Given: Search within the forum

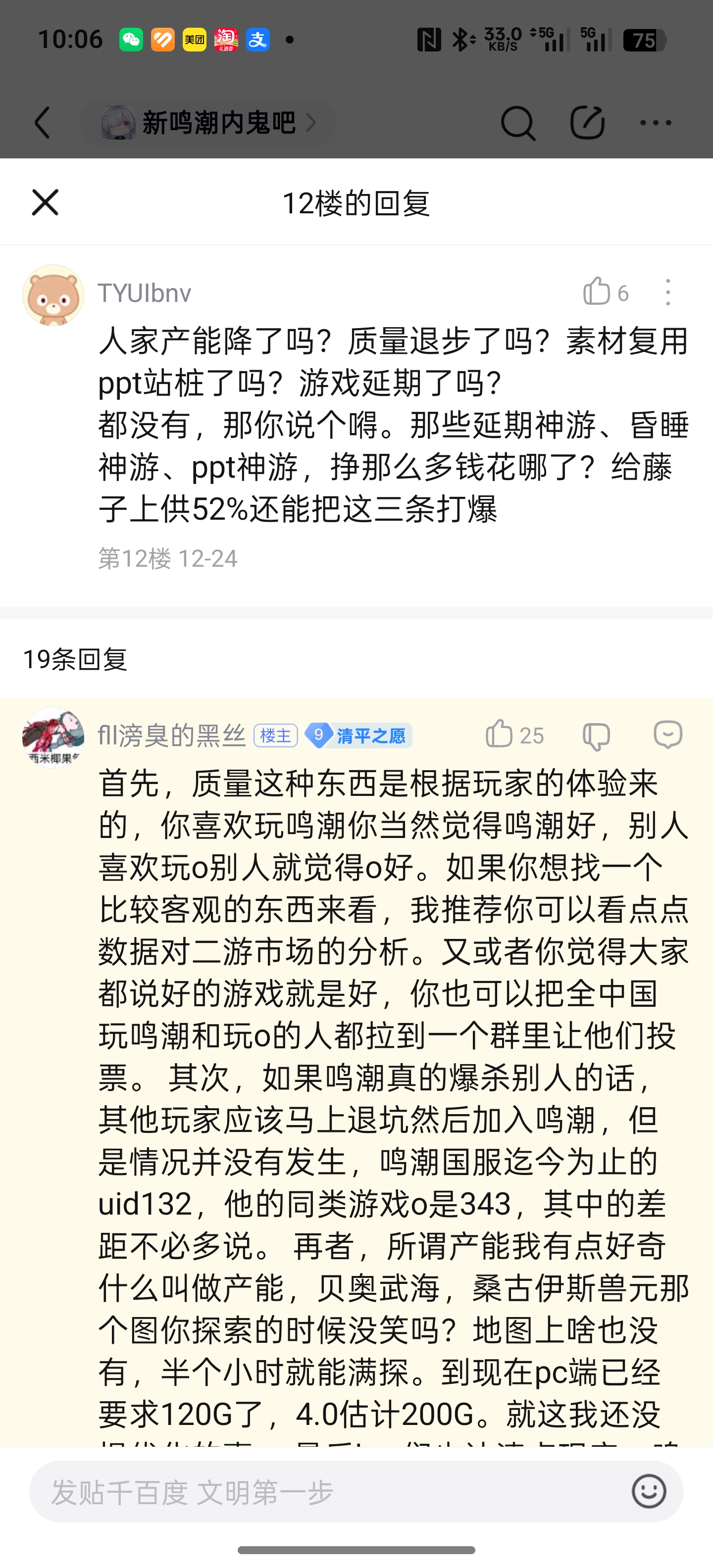Looking at the screenshot, I should pos(517,123).
